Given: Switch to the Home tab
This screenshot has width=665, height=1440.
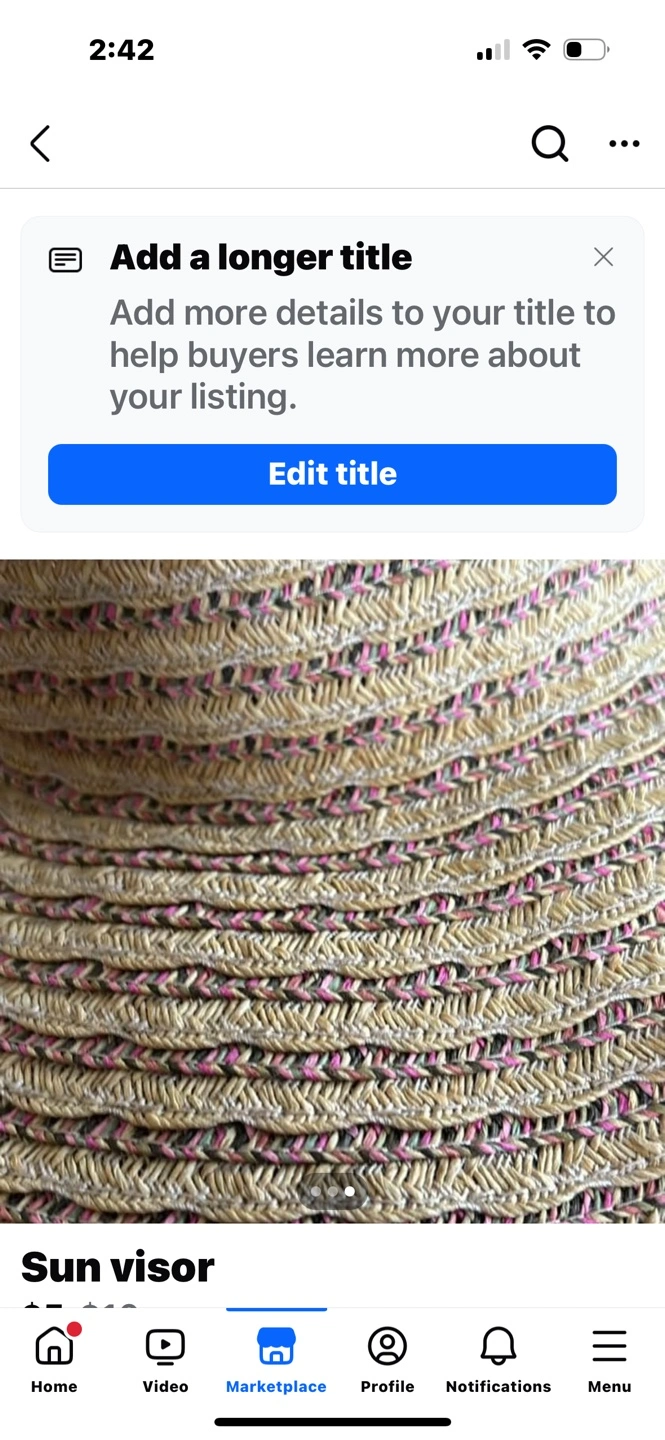Looking at the screenshot, I should click(54, 1359).
